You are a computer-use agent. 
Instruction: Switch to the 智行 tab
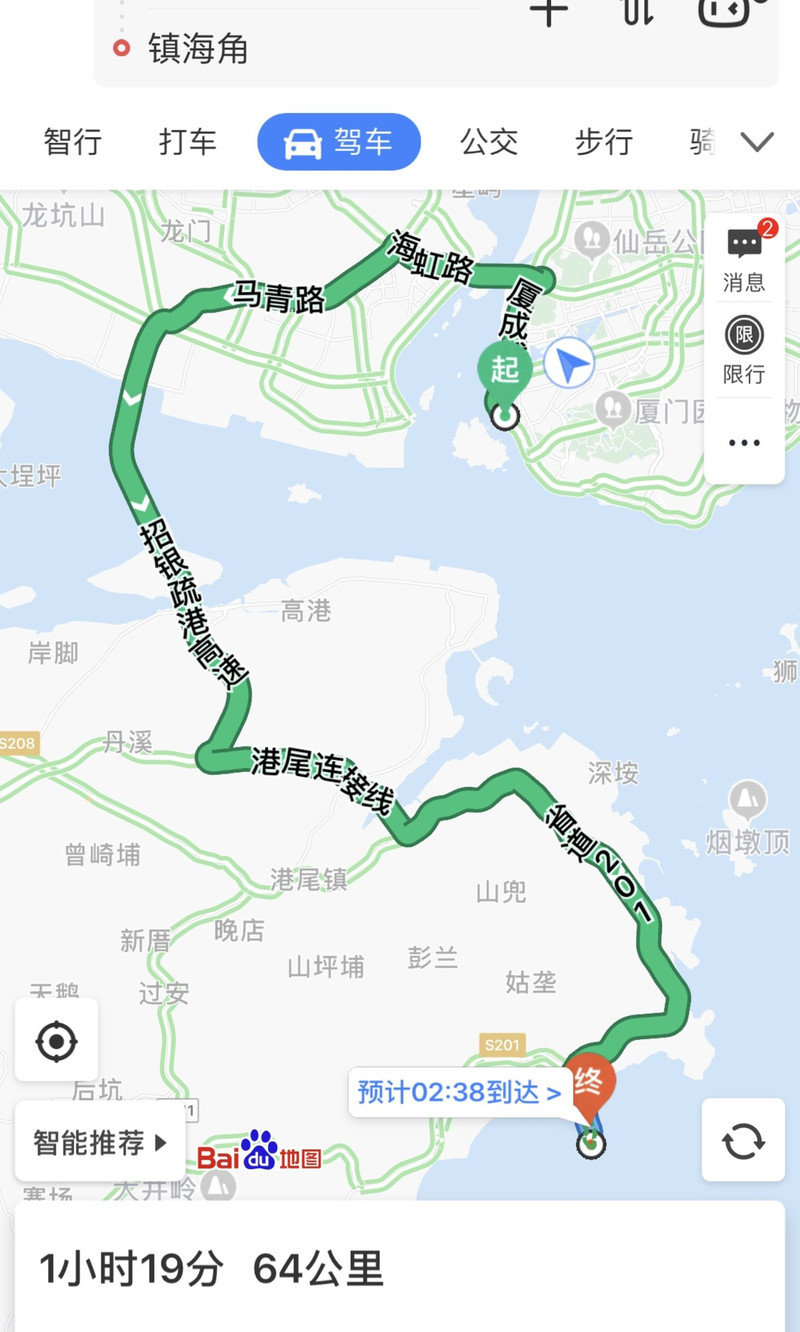(72, 142)
